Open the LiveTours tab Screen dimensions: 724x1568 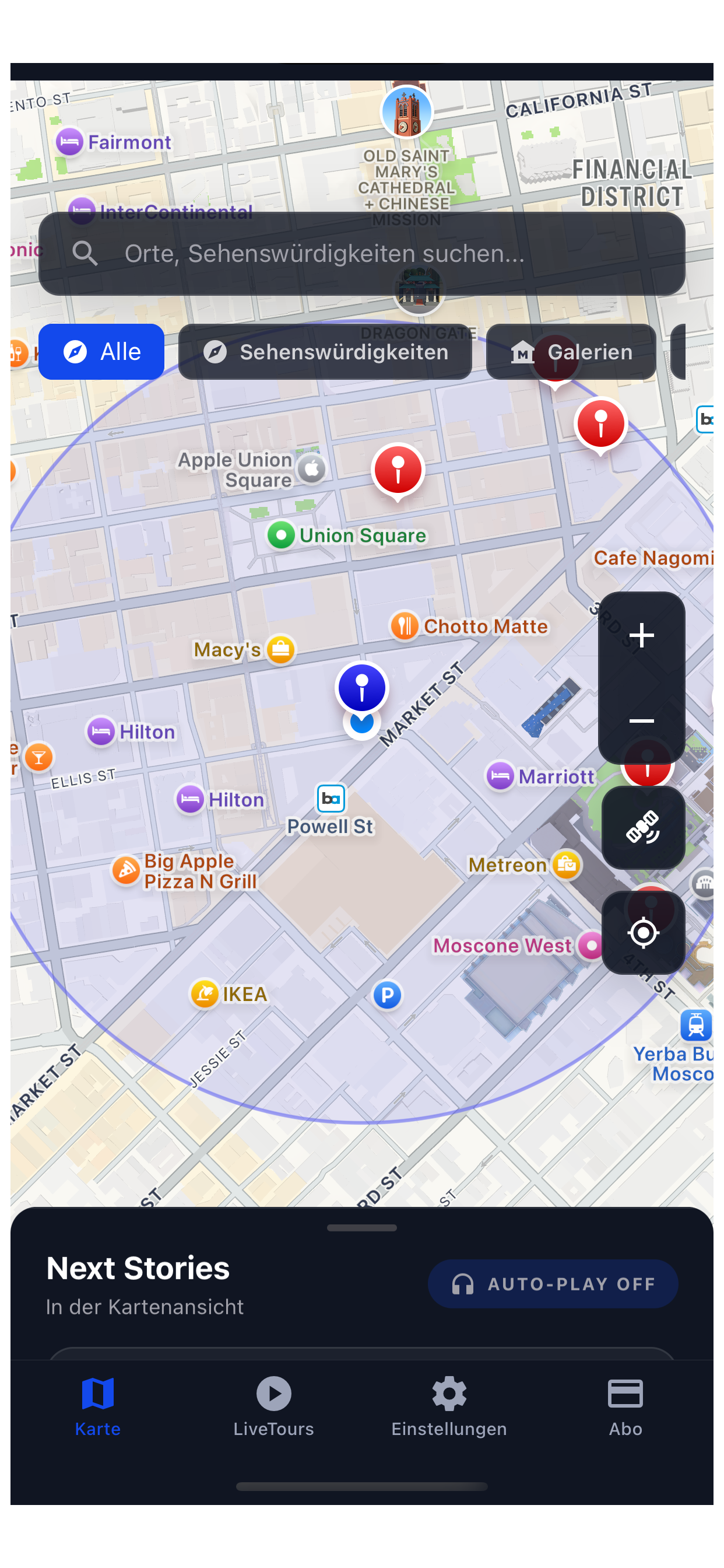(x=273, y=1406)
